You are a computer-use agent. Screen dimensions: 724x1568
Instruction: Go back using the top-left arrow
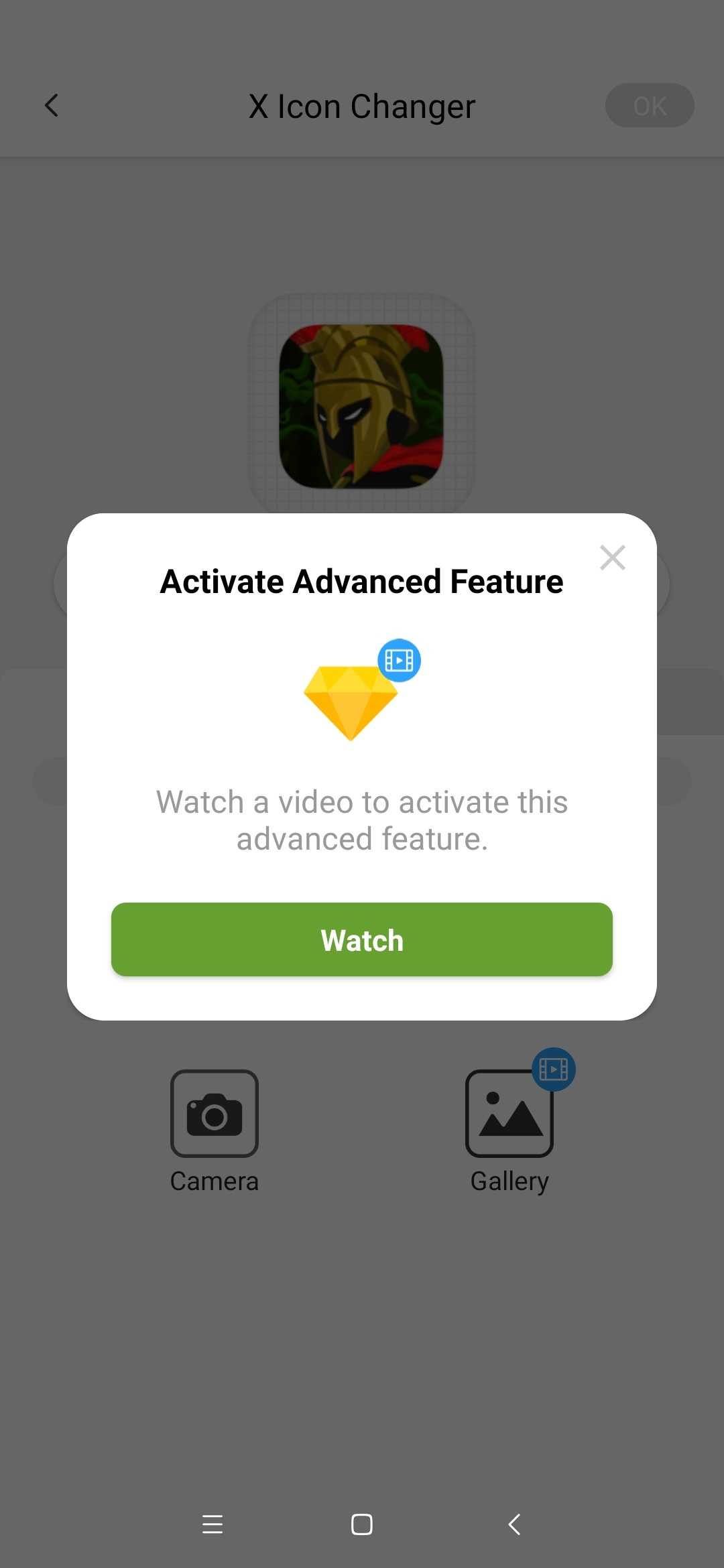(x=52, y=106)
